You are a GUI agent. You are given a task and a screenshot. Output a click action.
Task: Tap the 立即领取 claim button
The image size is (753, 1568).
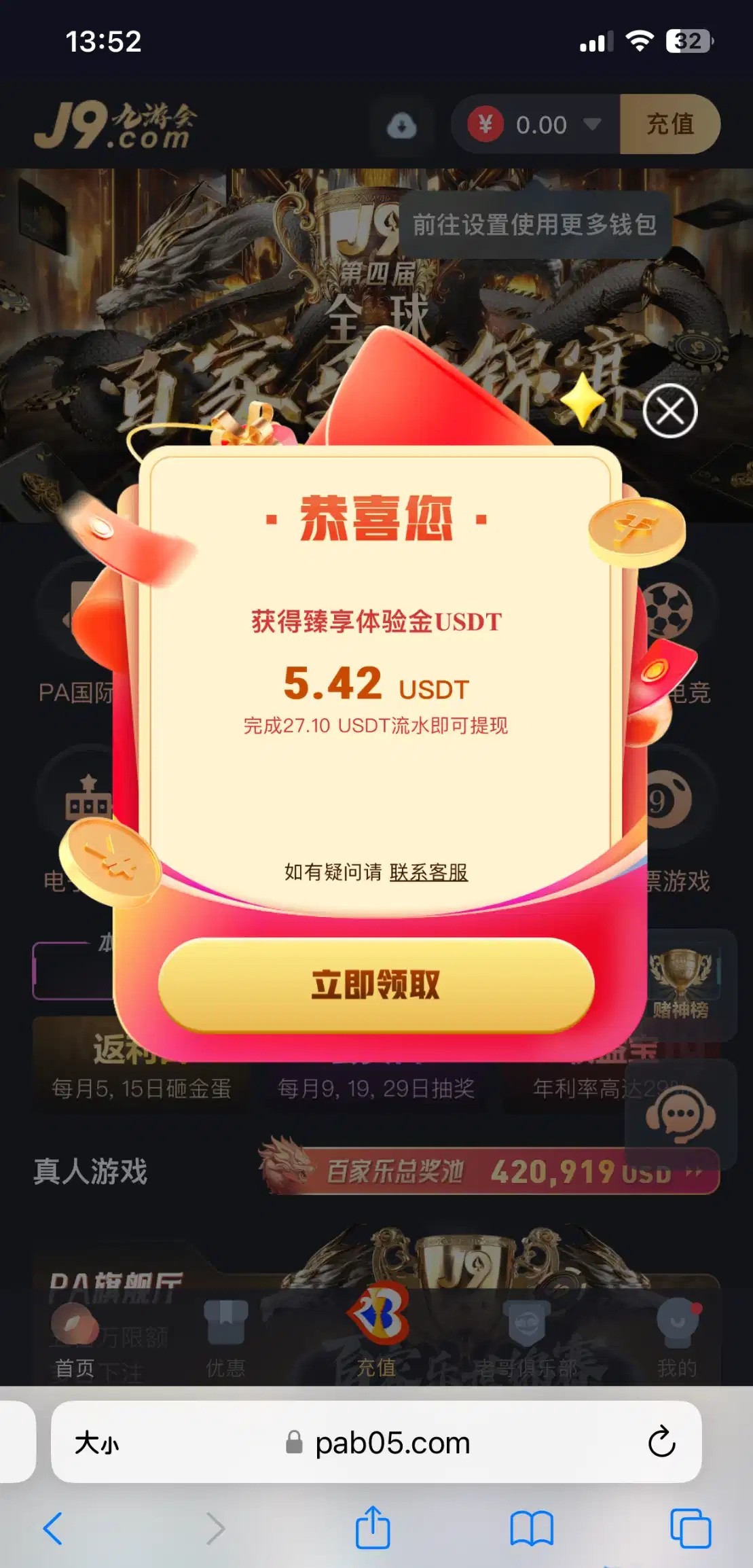point(376,984)
